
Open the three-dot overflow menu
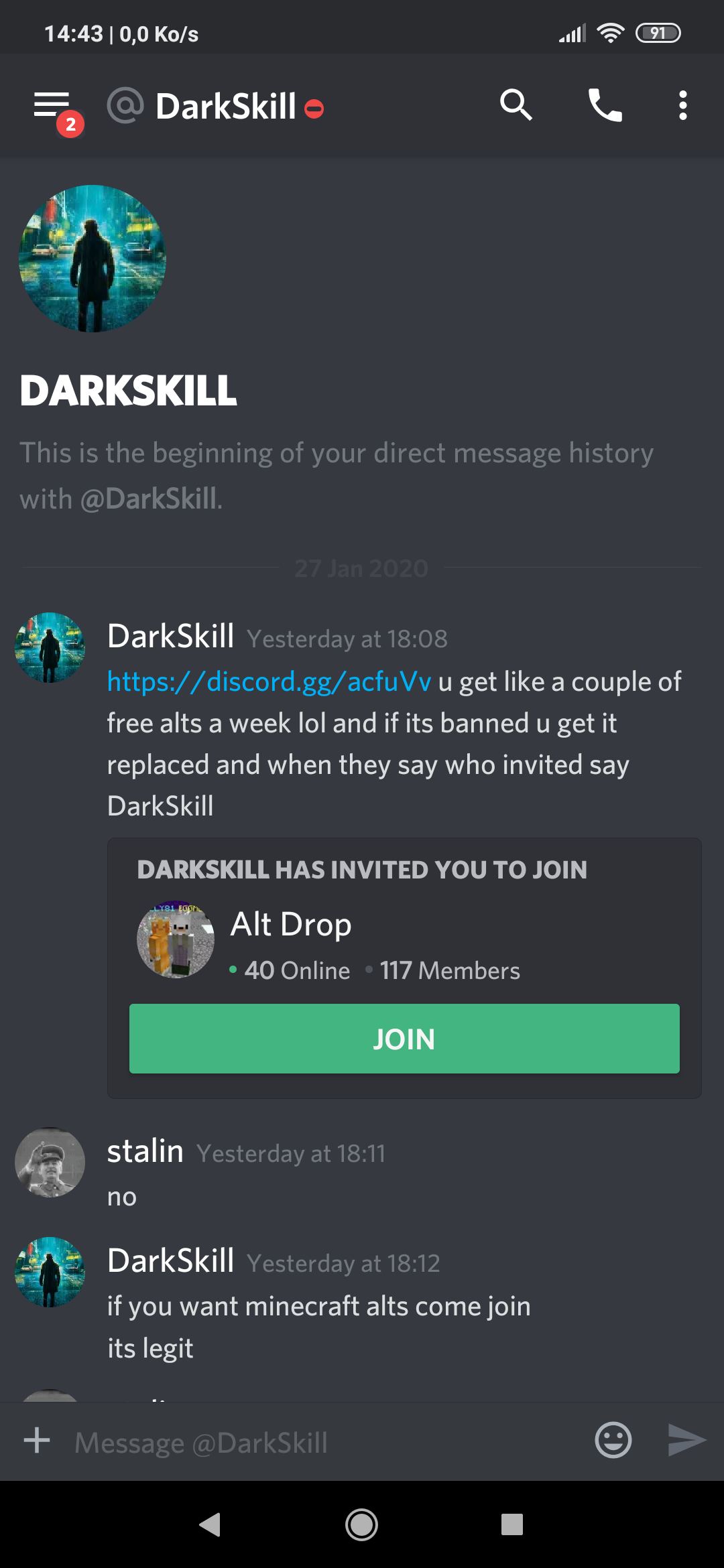[x=682, y=105]
